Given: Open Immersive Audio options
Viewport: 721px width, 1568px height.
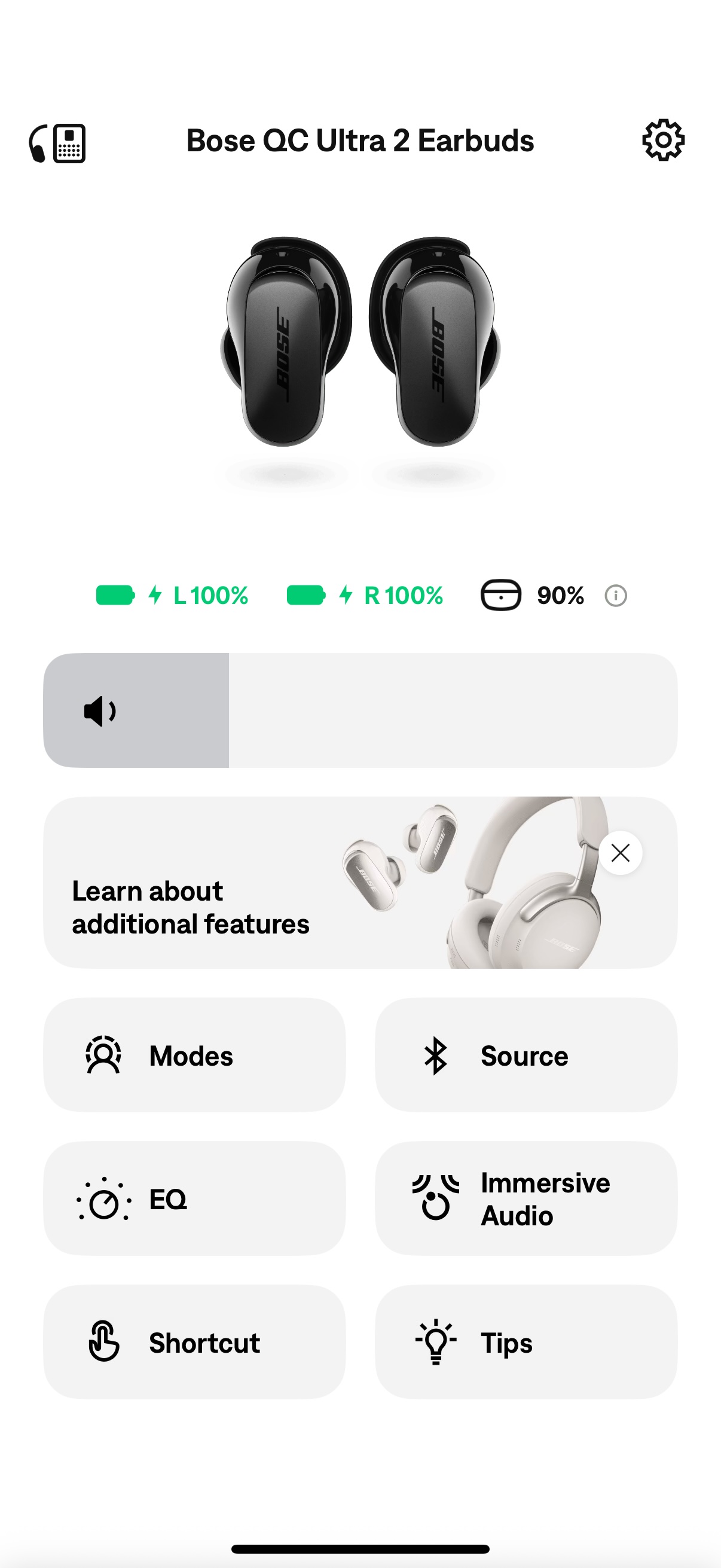Looking at the screenshot, I should coord(526,1198).
